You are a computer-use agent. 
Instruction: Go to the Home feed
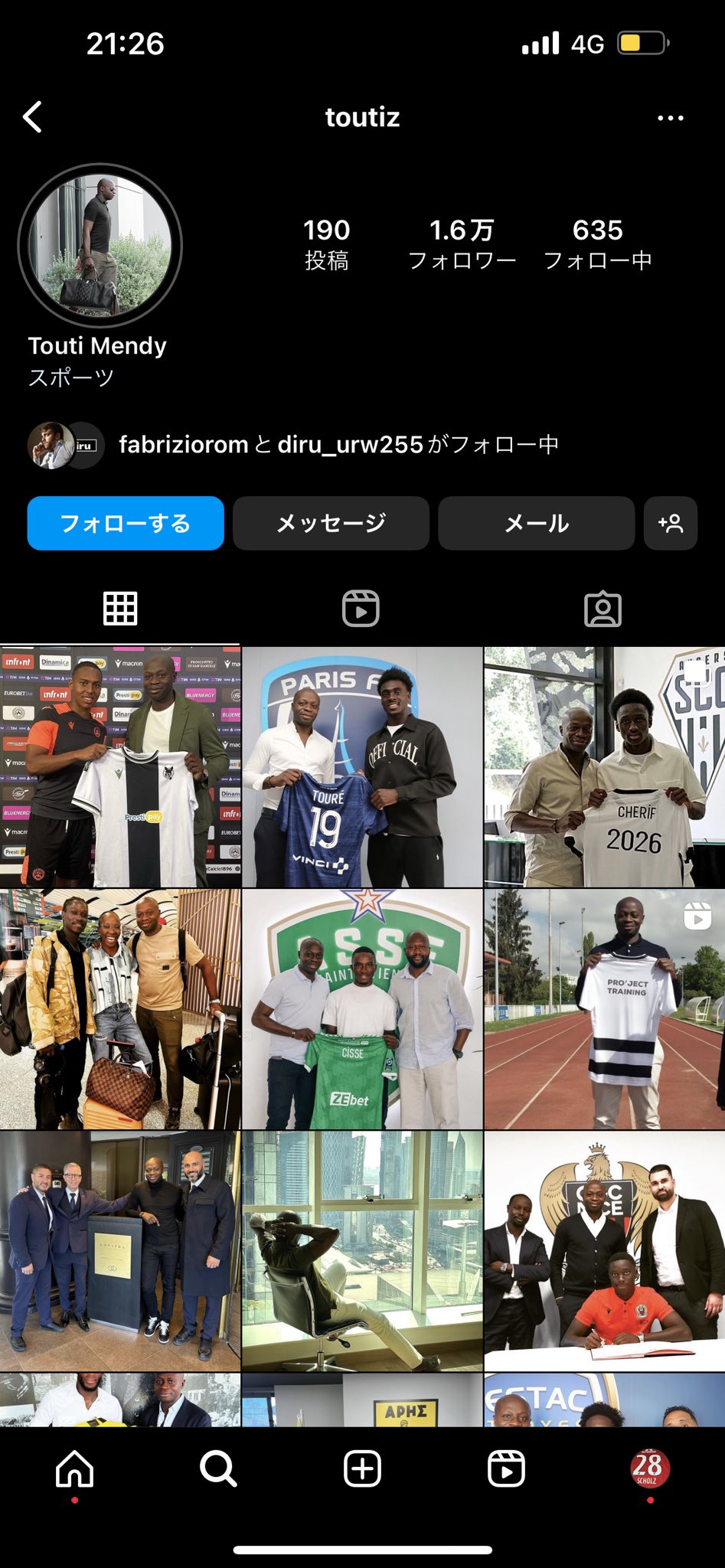75,1468
